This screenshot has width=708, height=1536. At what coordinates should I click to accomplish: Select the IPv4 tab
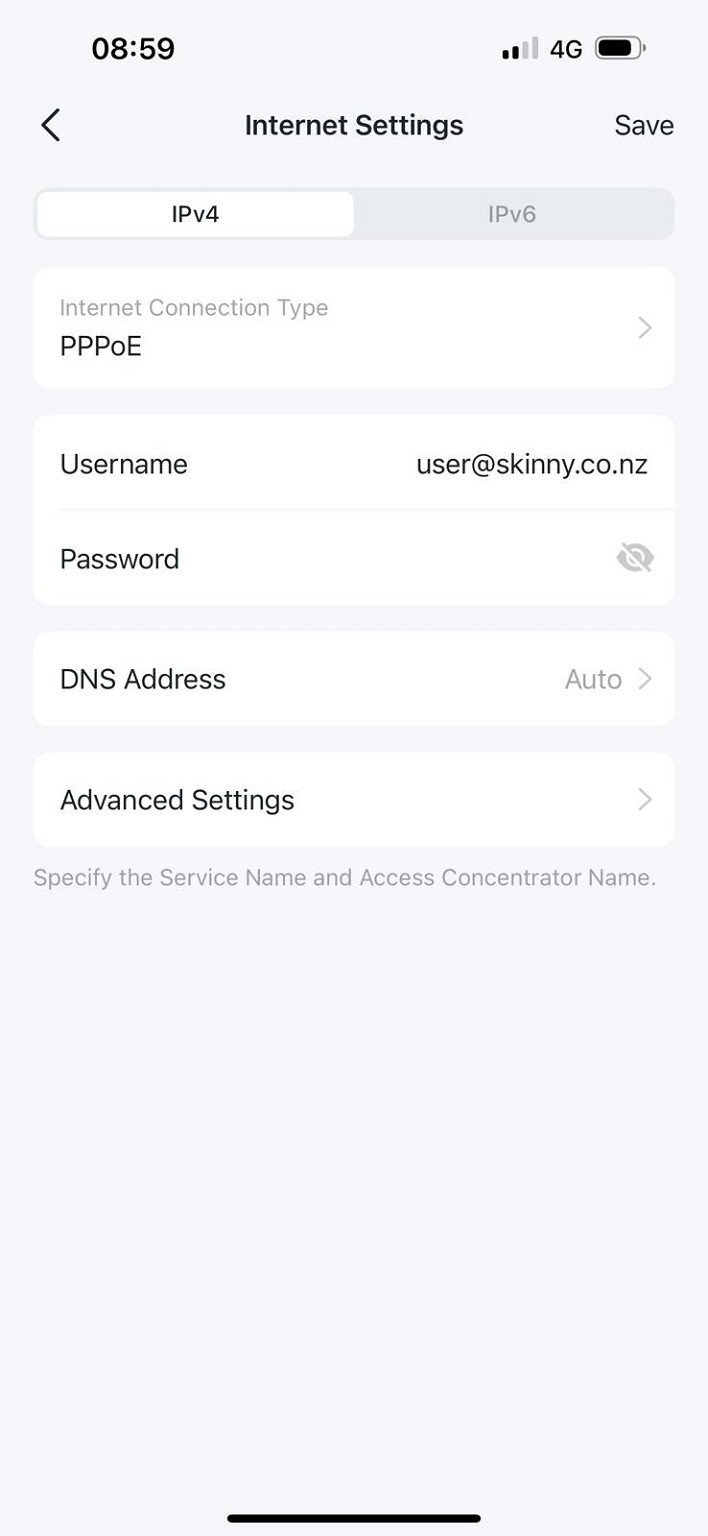[195, 214]
